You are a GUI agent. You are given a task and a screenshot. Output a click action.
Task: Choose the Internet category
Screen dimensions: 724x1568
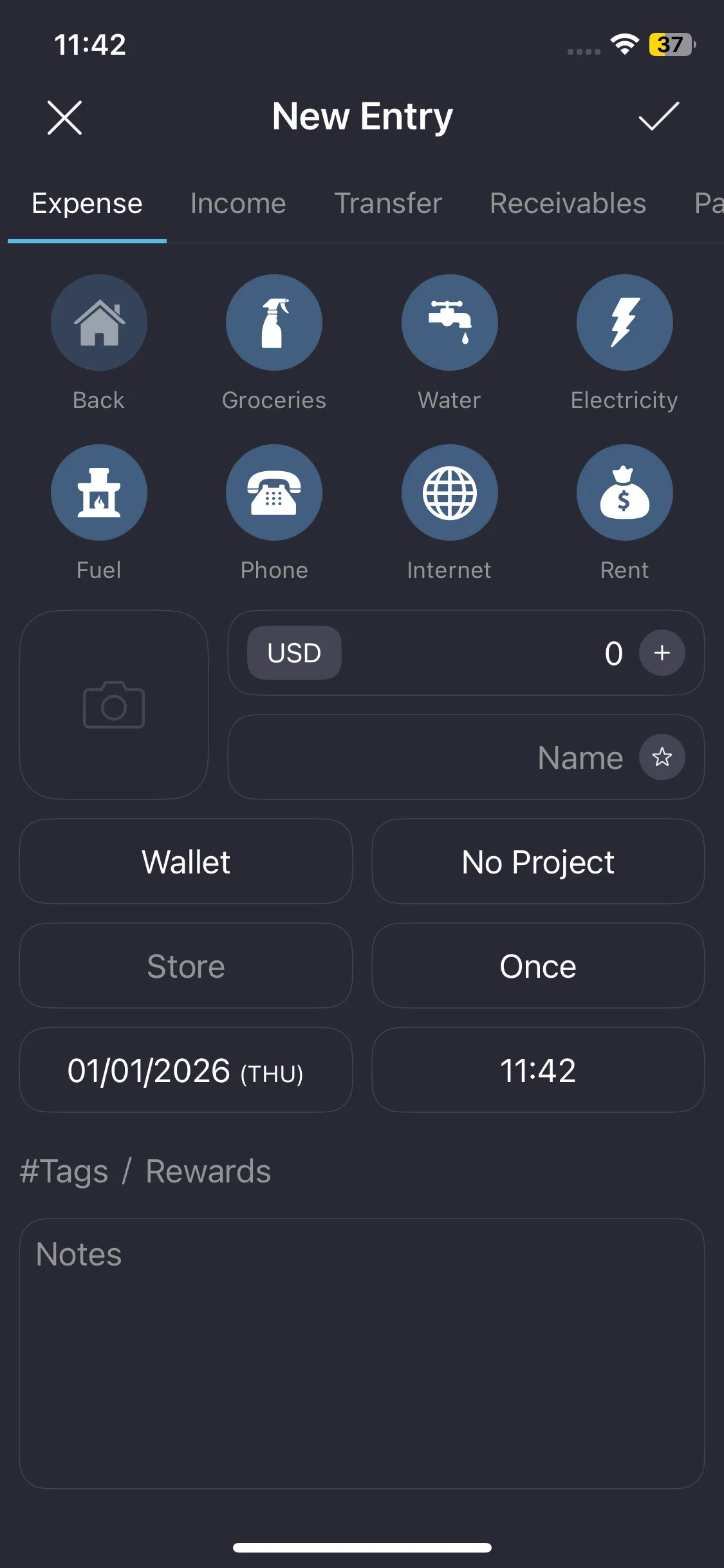tap(449, 493)
